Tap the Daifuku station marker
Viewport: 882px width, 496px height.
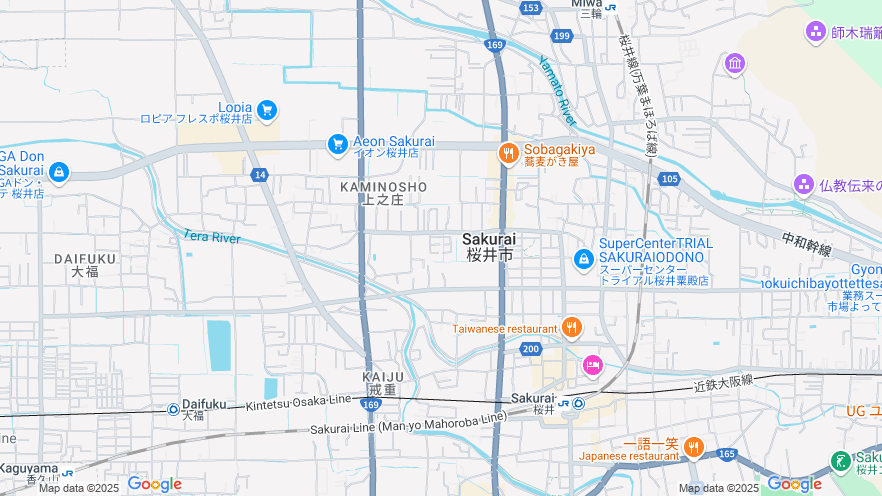pyautogui.click(x=174, y=409)
